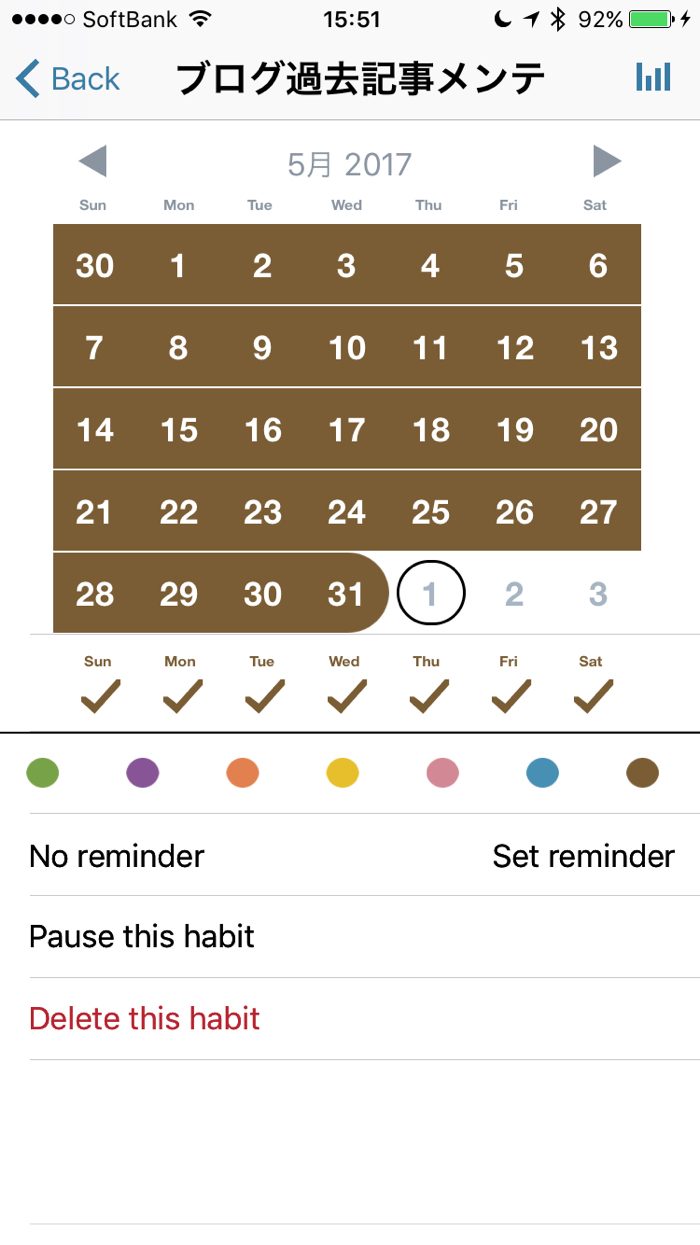Pause this habit
The width and height of the screenshot is (700, 1245).
click(x=142, y=937)
